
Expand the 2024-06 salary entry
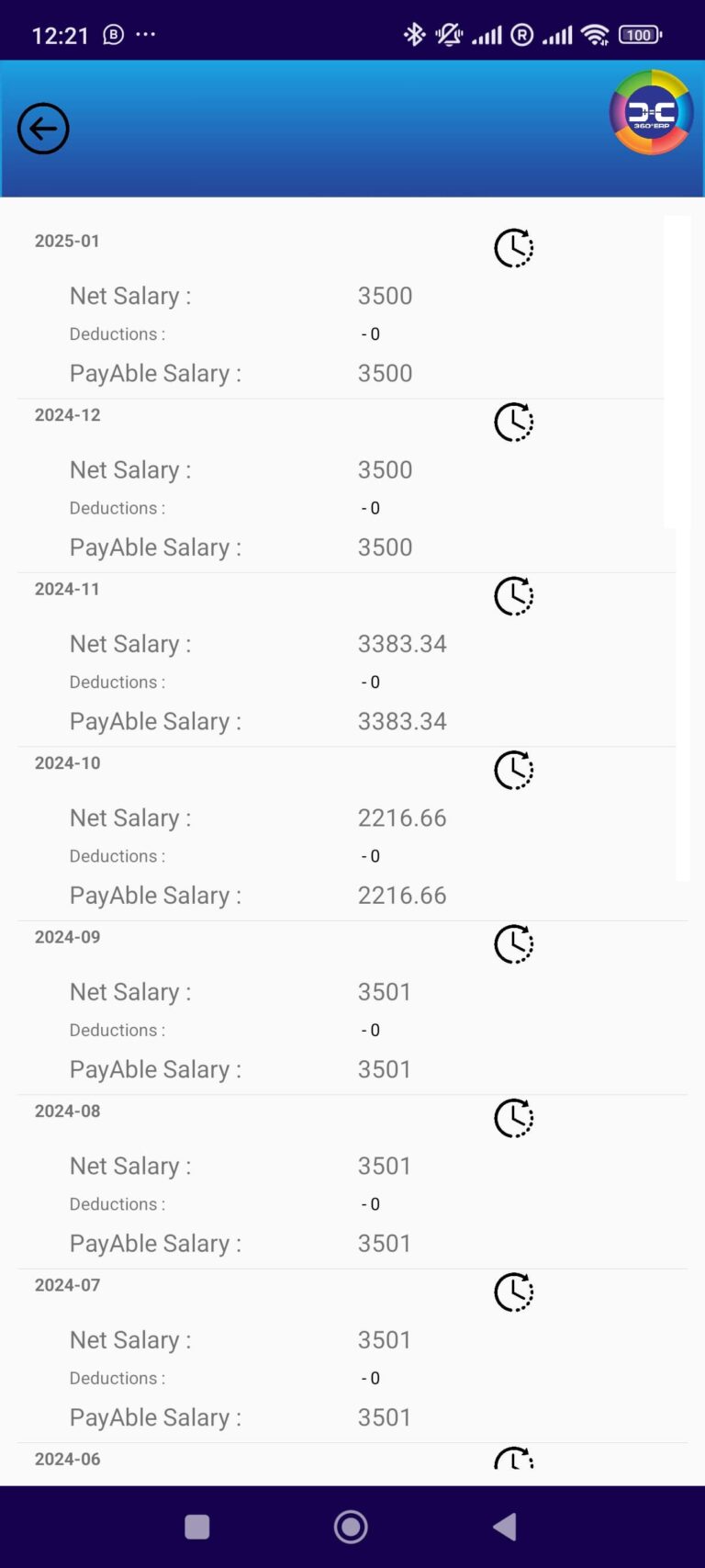tap(66, 1459)
